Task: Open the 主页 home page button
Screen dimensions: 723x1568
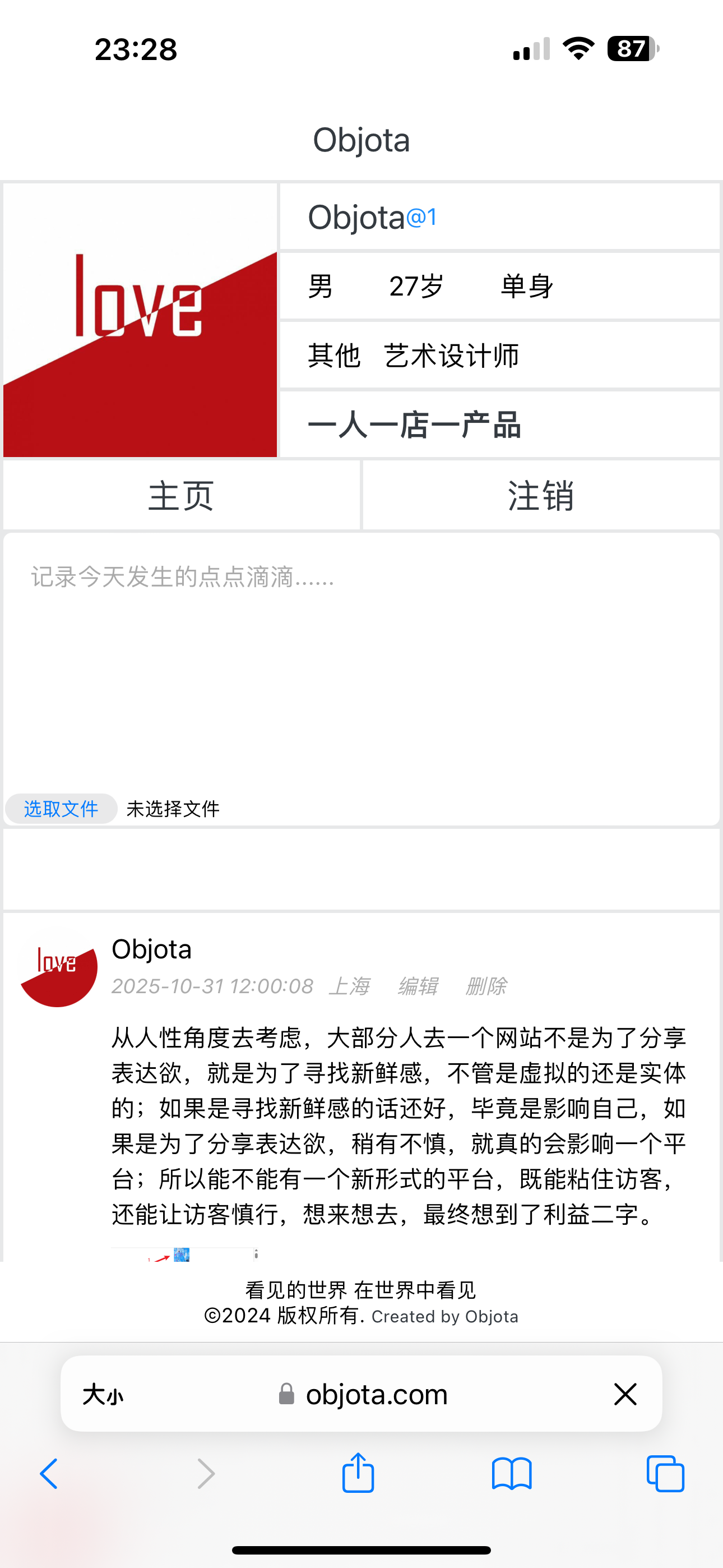Action: pyautogui.click(x=182, y=496)
